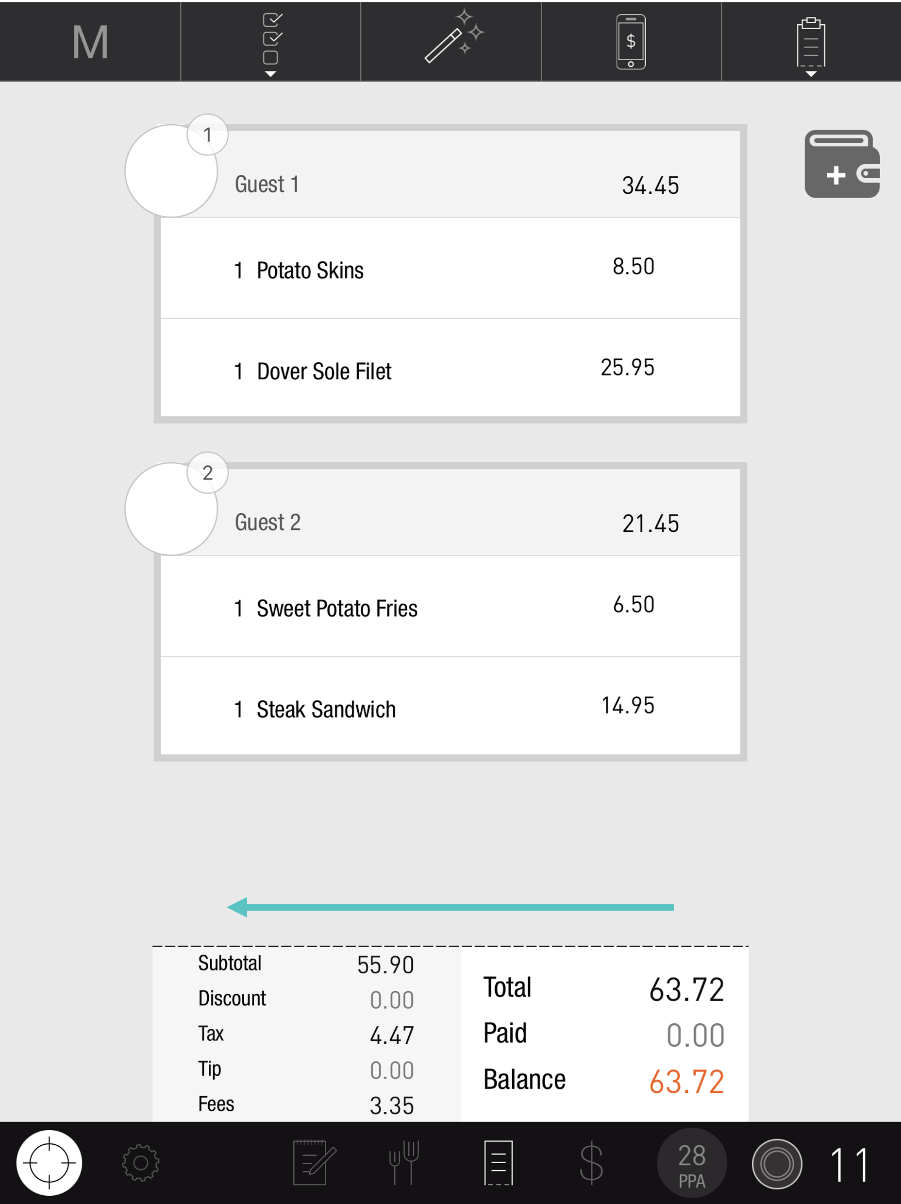This screenshot has width=901, height=1204.
Task: Switch to the receipt check view
Action: [x=498, y=1163]
